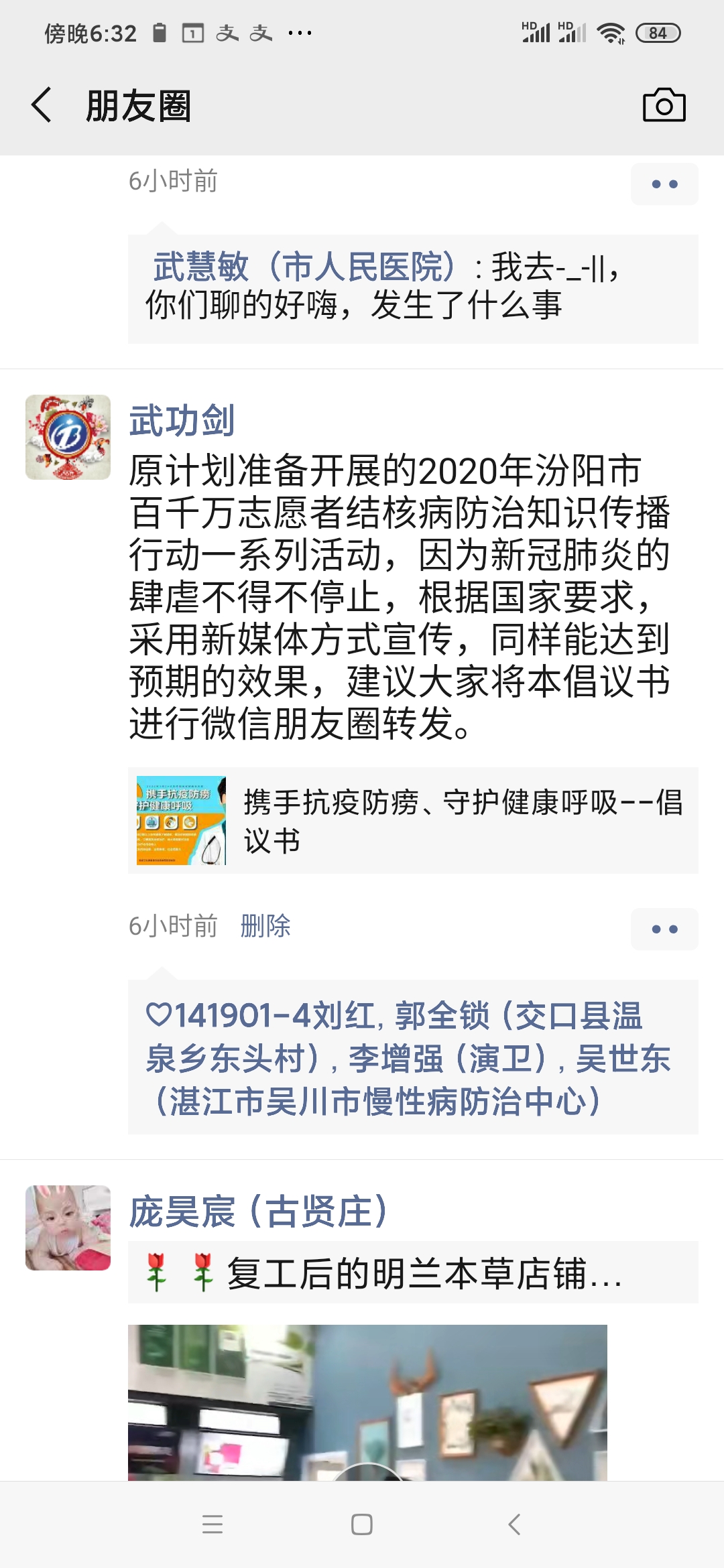Go back from Moments screen
Image resolution: width=724 pixels, height=1568 pixels.
(42, 105)
